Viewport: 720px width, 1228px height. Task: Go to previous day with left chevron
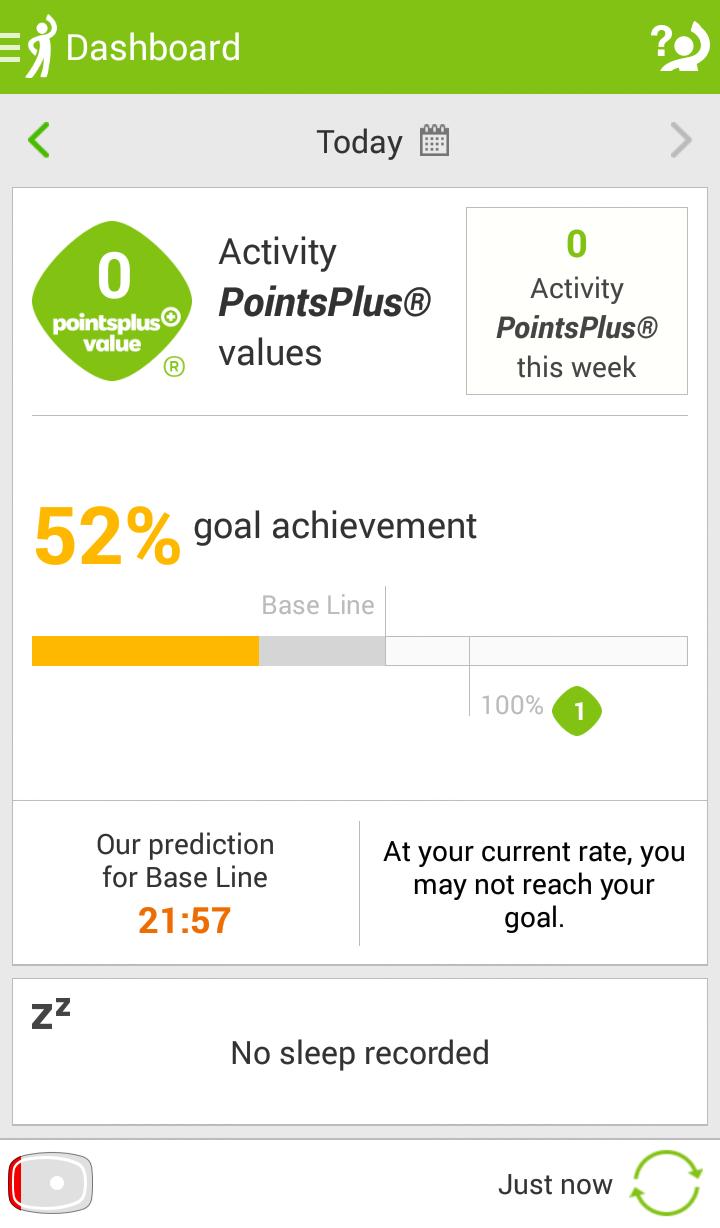38,140
